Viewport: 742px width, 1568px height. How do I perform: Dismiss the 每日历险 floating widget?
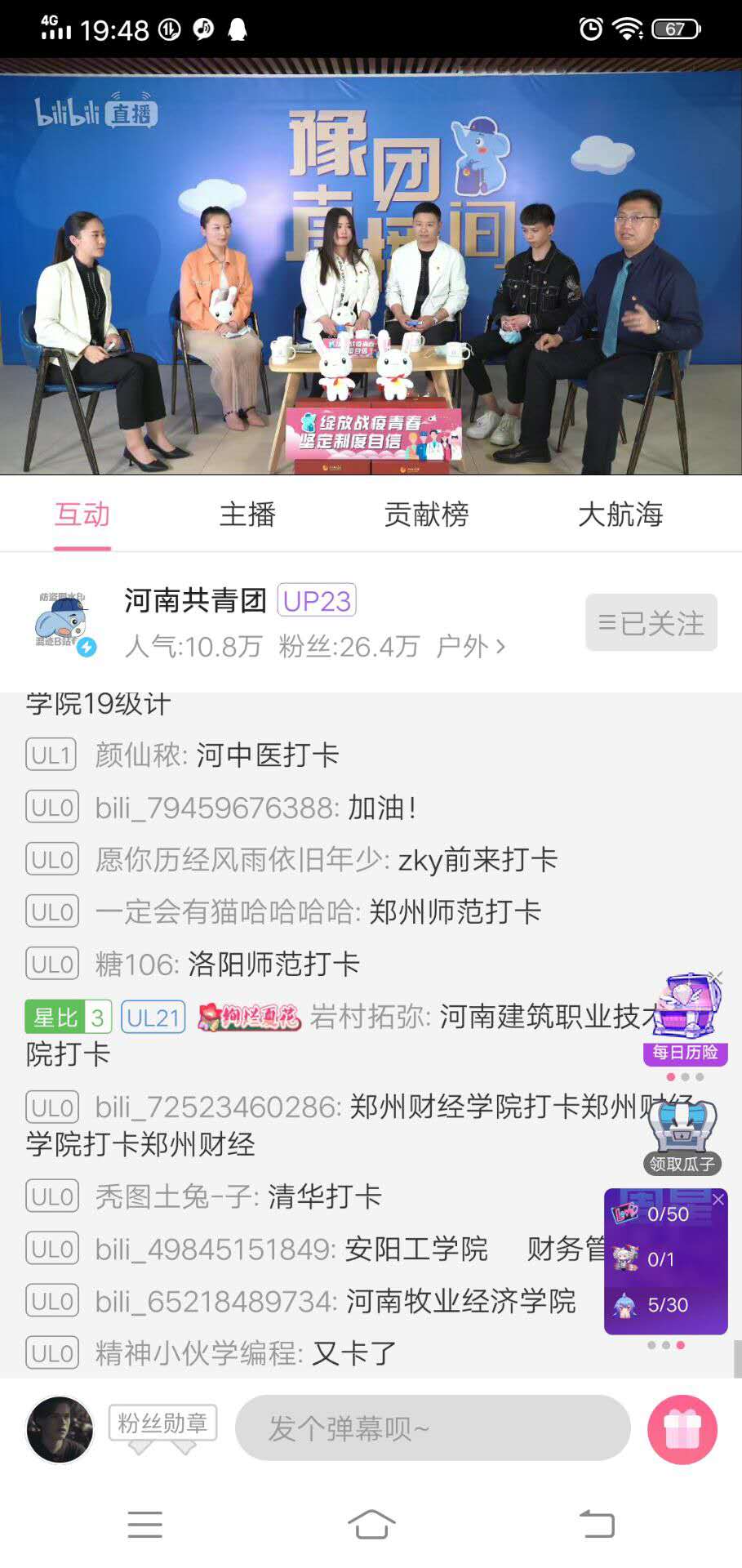pos(716,977)
